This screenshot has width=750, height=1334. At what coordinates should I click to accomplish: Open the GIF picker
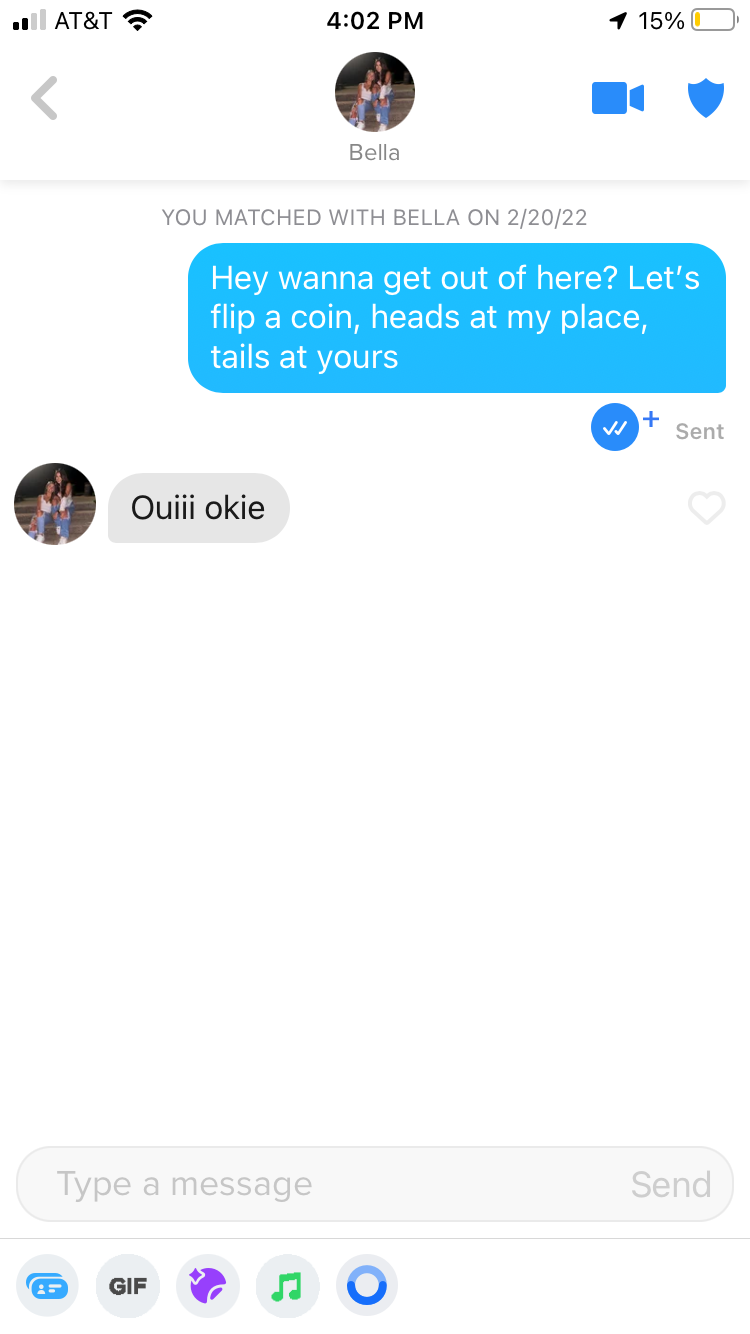(x=127, y=1286)
